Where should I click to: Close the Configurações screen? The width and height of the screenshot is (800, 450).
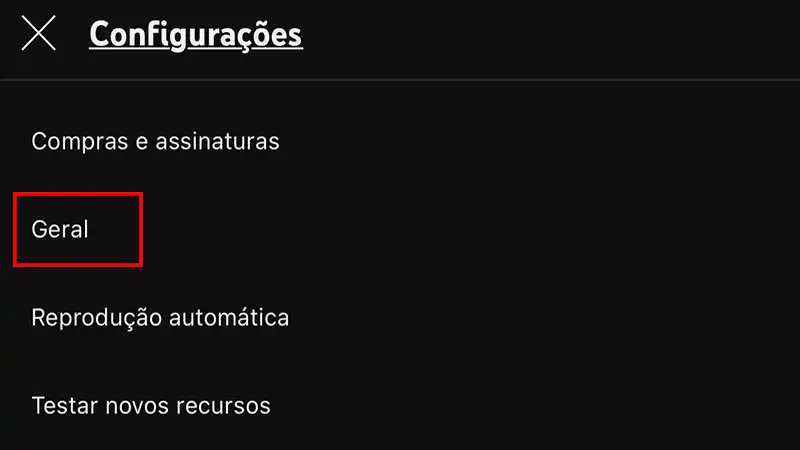tap(39, 34)
